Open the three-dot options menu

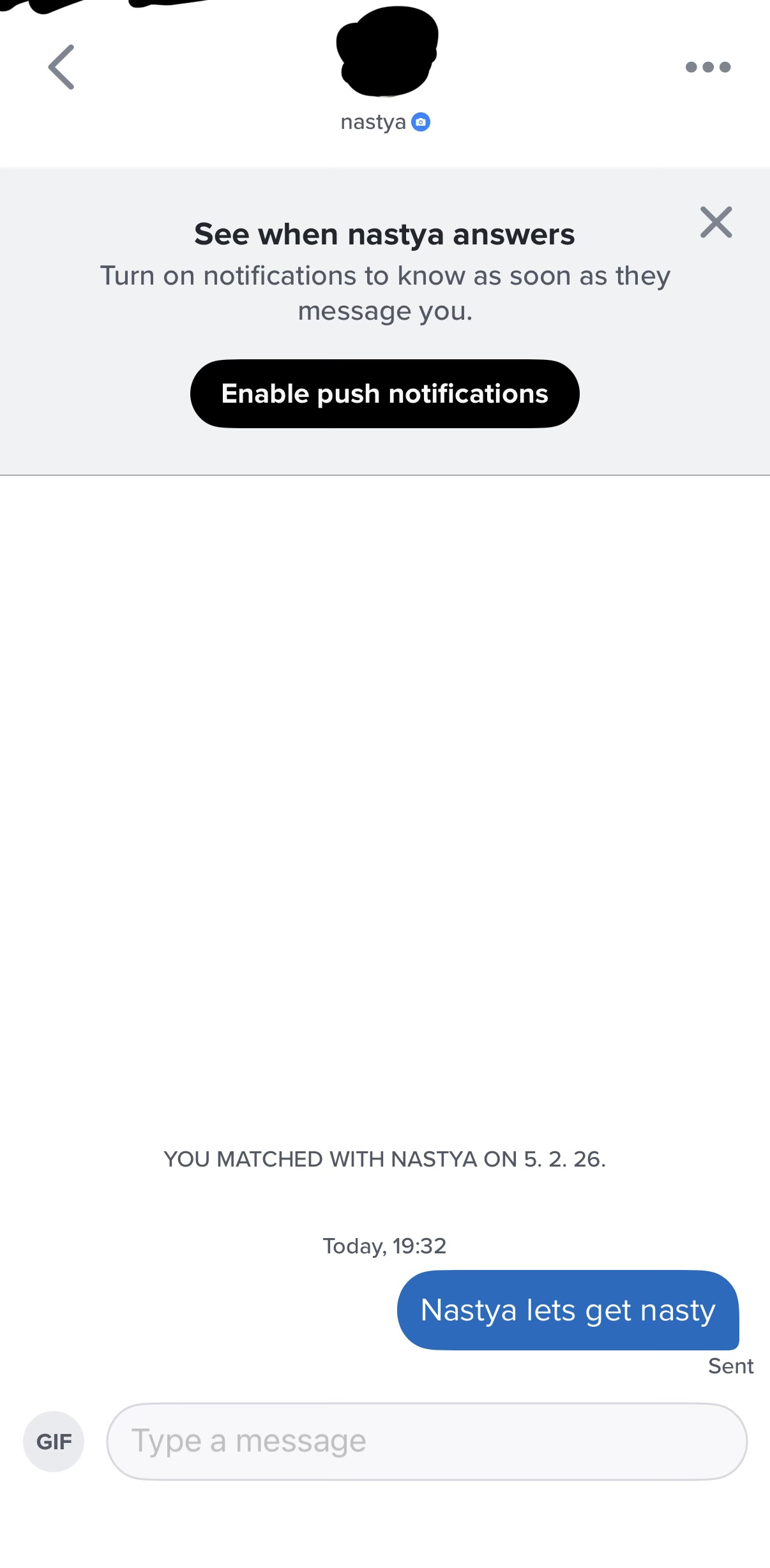(707, 67)
